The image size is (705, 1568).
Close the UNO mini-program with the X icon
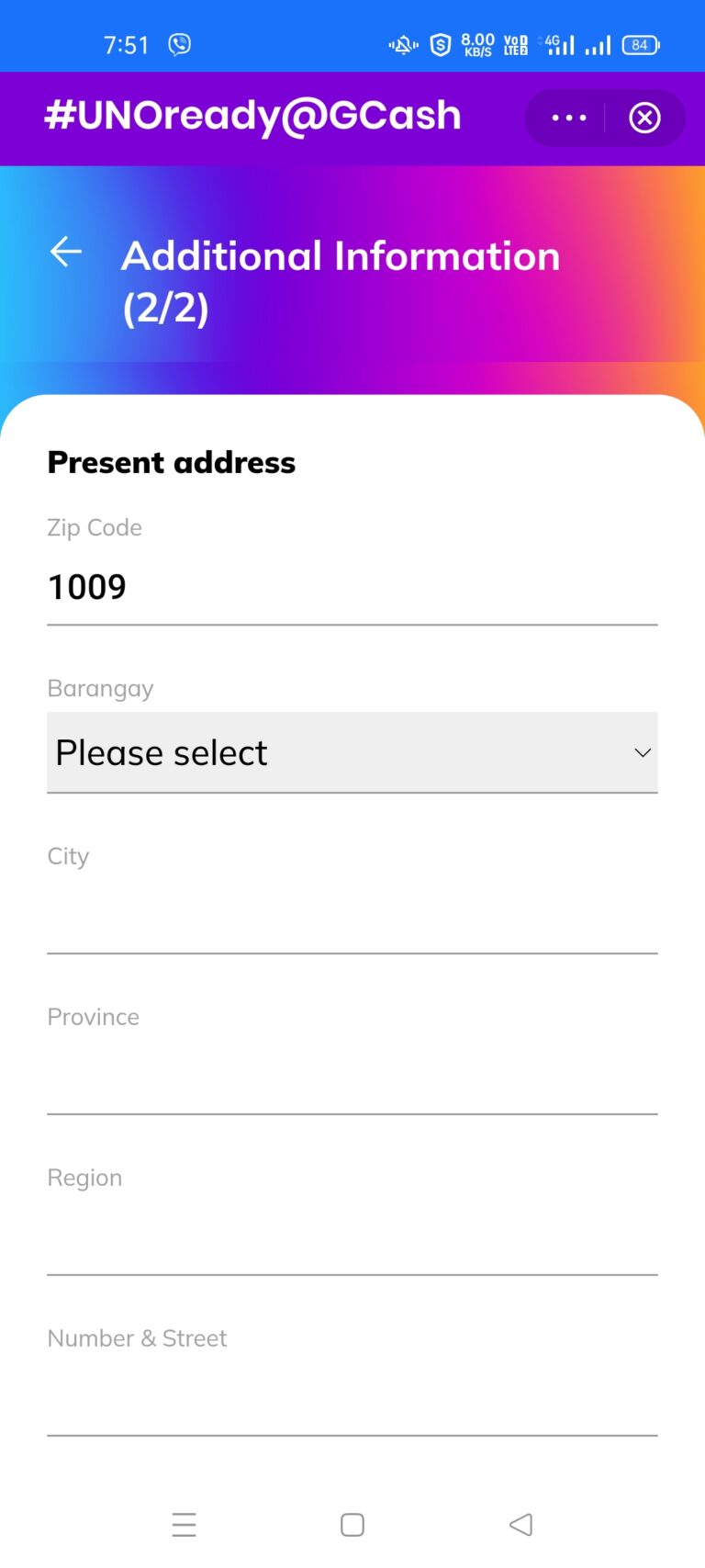click(x=645, y=118)
